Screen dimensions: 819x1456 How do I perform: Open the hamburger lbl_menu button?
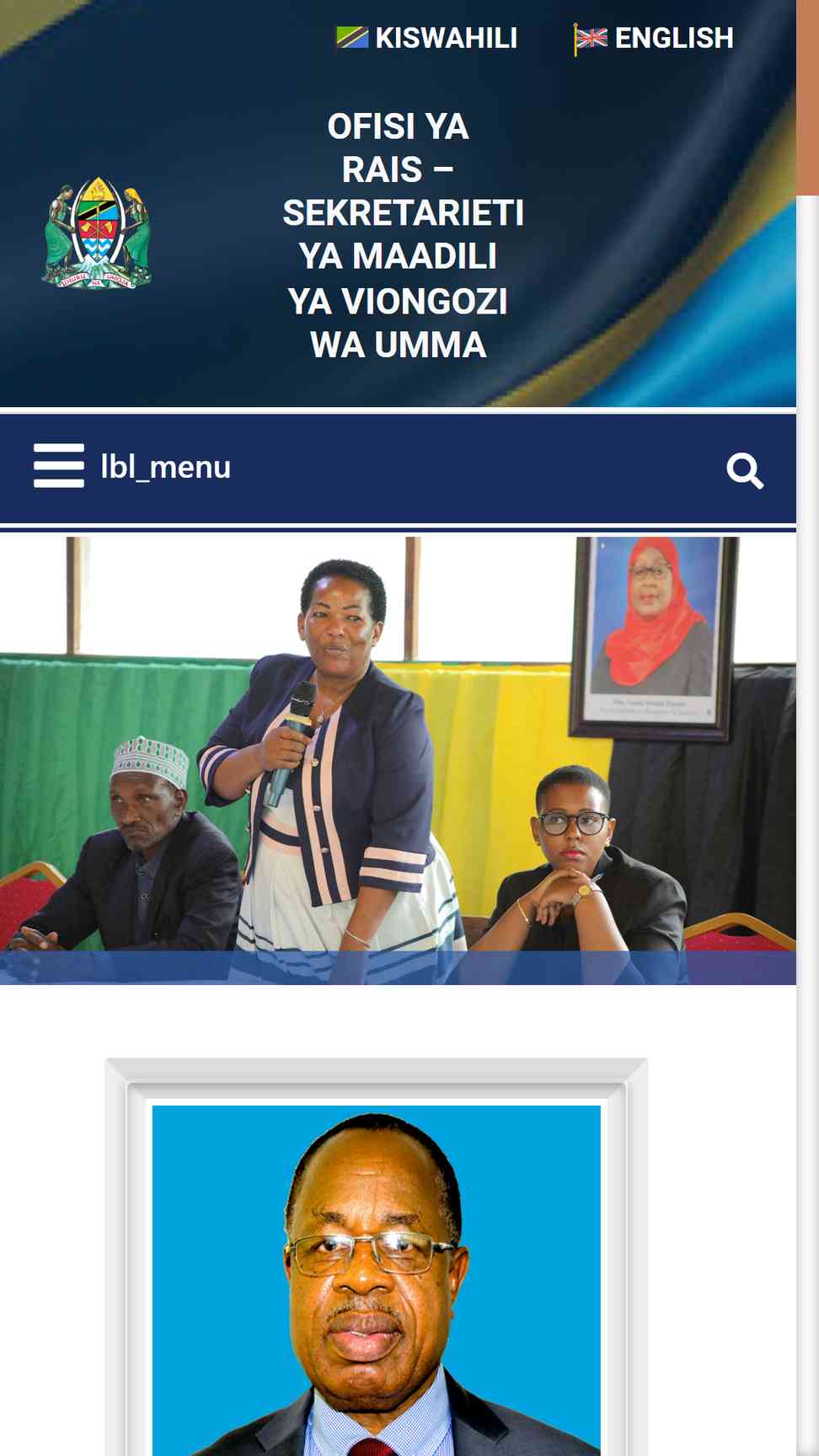point(132,466)
